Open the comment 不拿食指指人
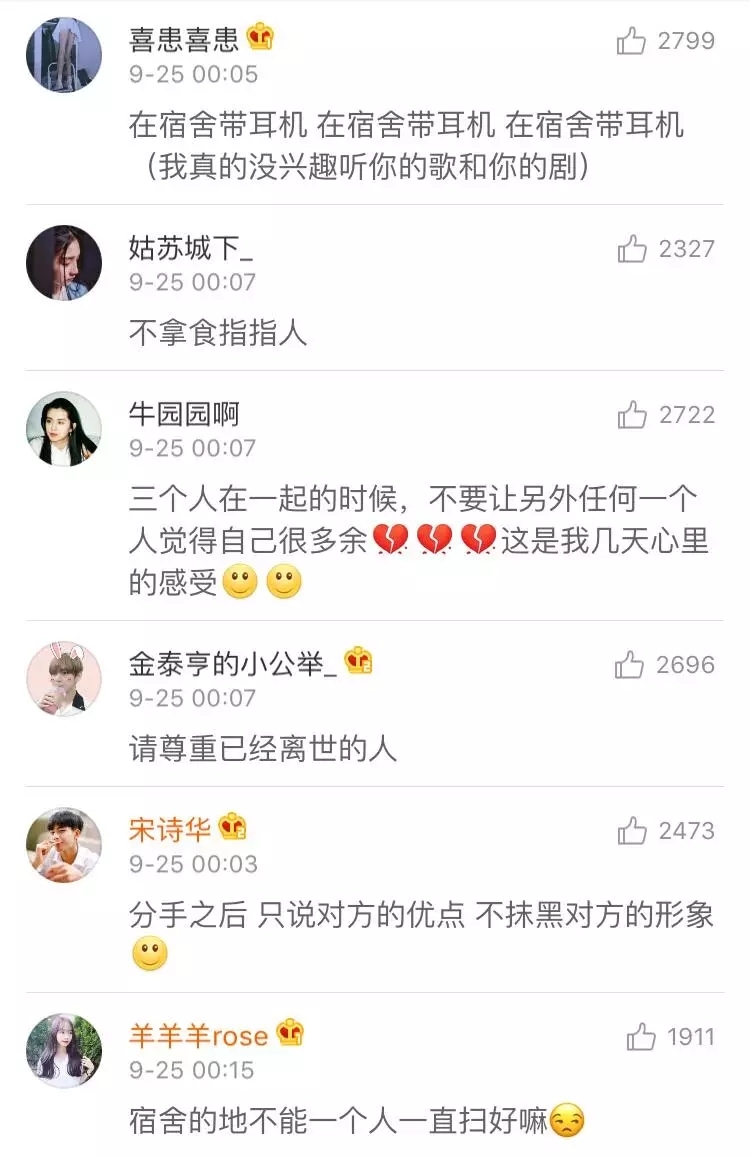 pos(218,332)
